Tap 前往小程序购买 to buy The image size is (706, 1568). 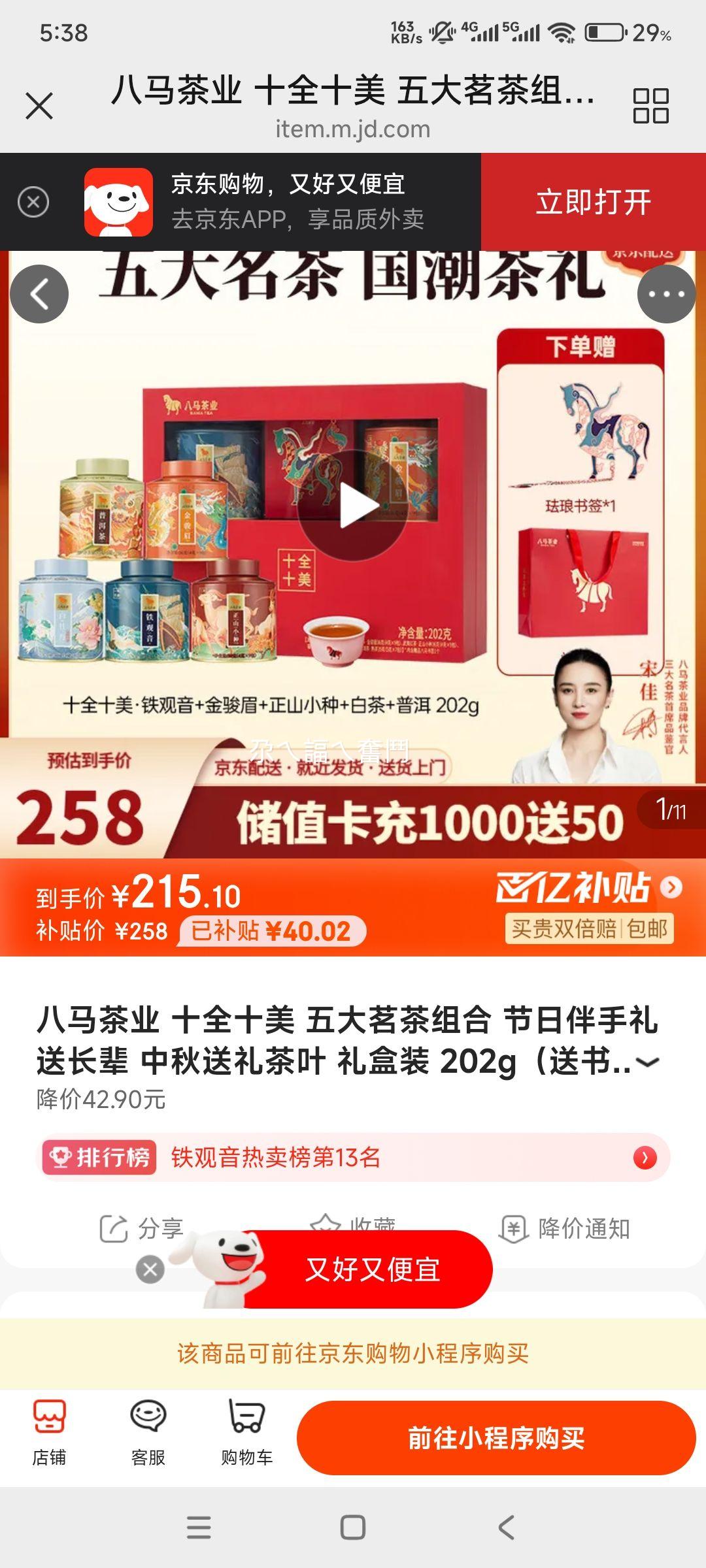496,1438
